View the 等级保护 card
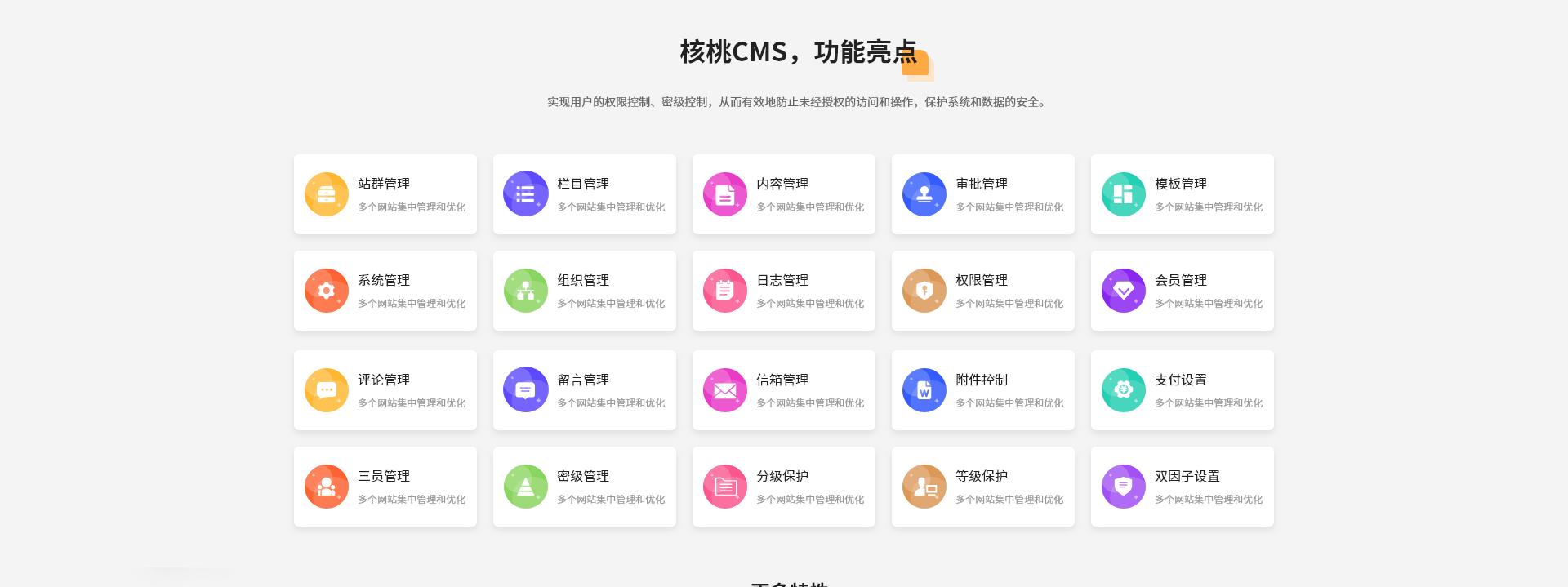 (x=983, y=487)
